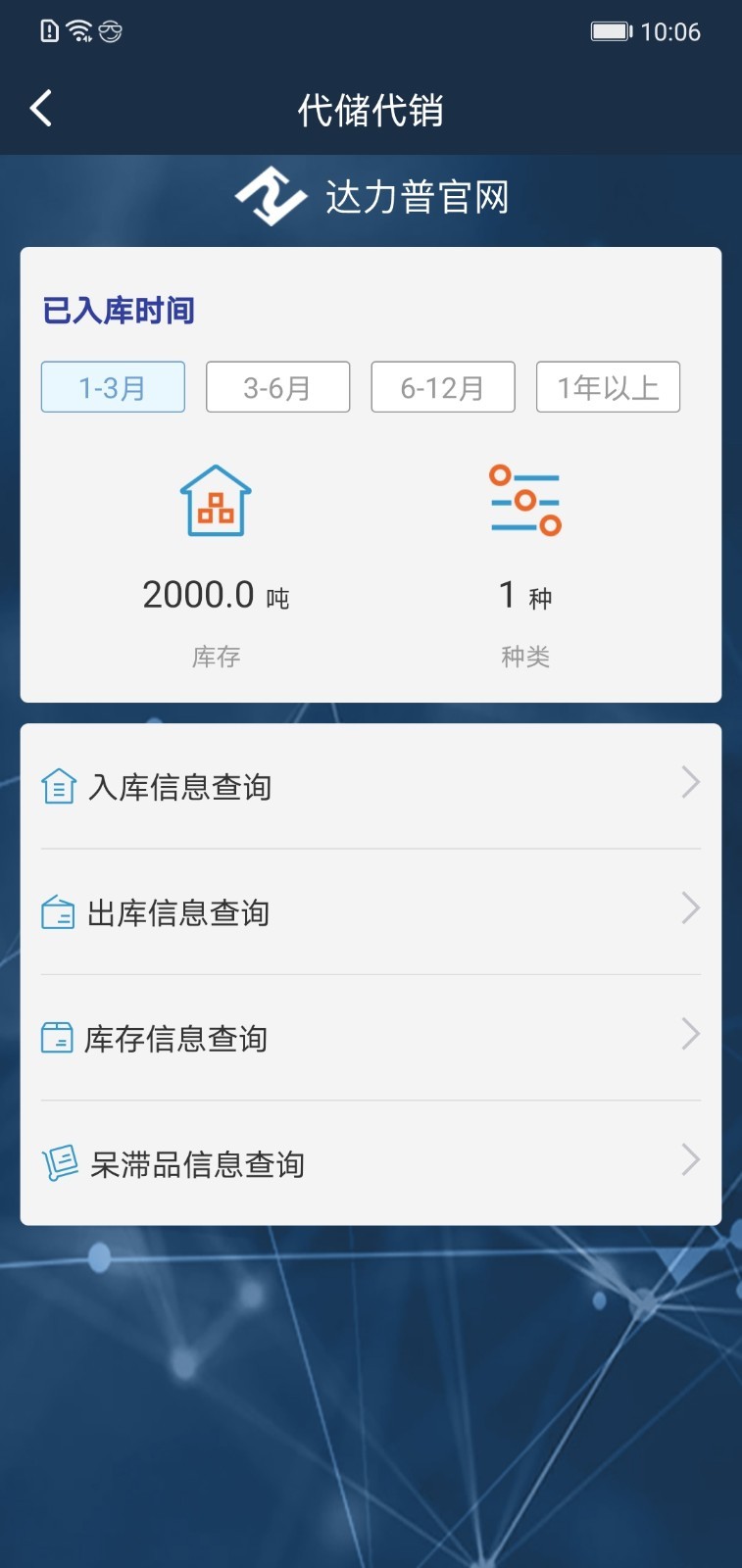Expand 呆滞品信息查询 via its chevron
Viewport: 742px width, 1568px height.
(x=690, y=1160)
